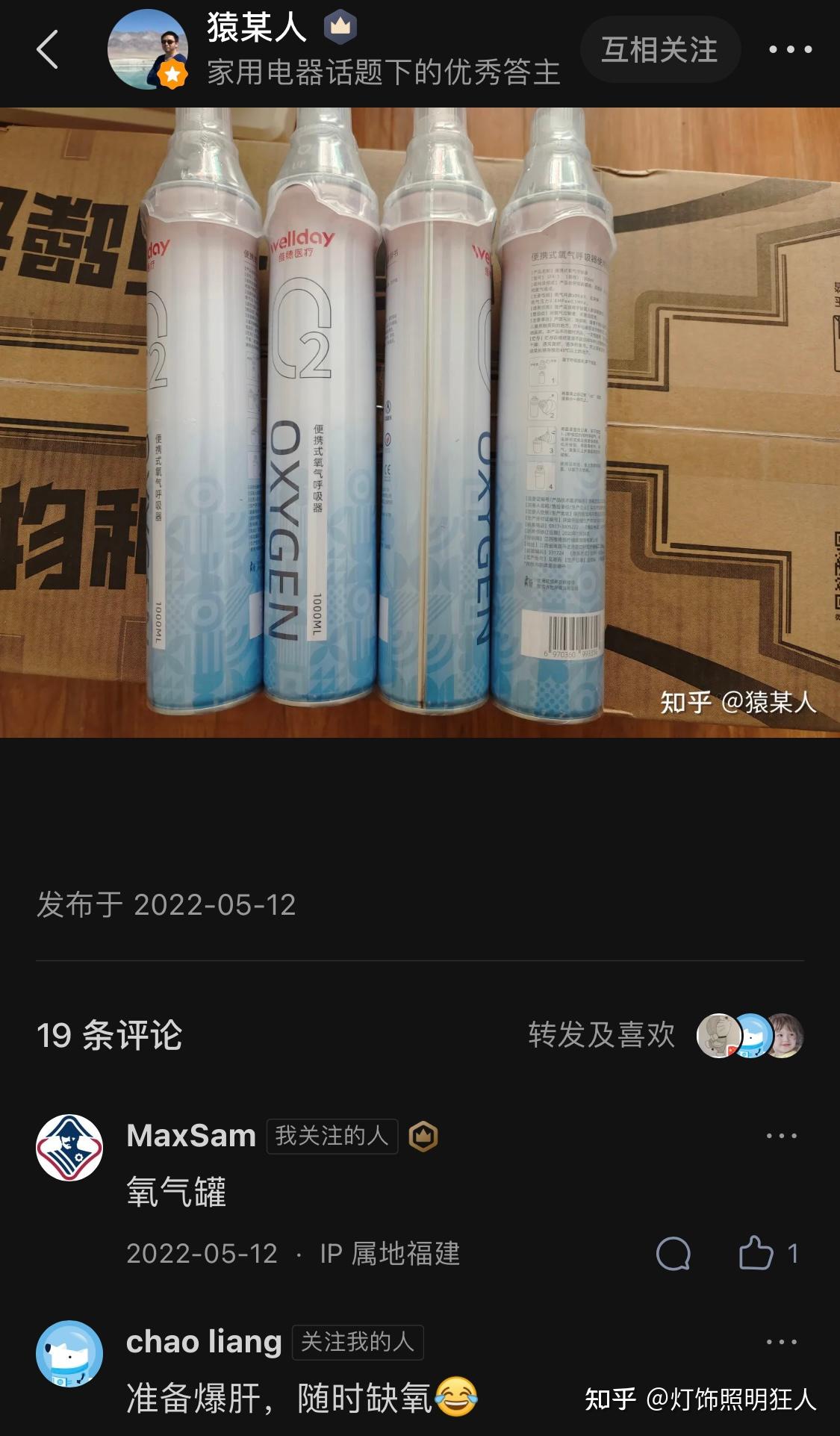
Task: Open chao liang's profile avatar
Action: pyautogui.click(x=69, y=1354)
